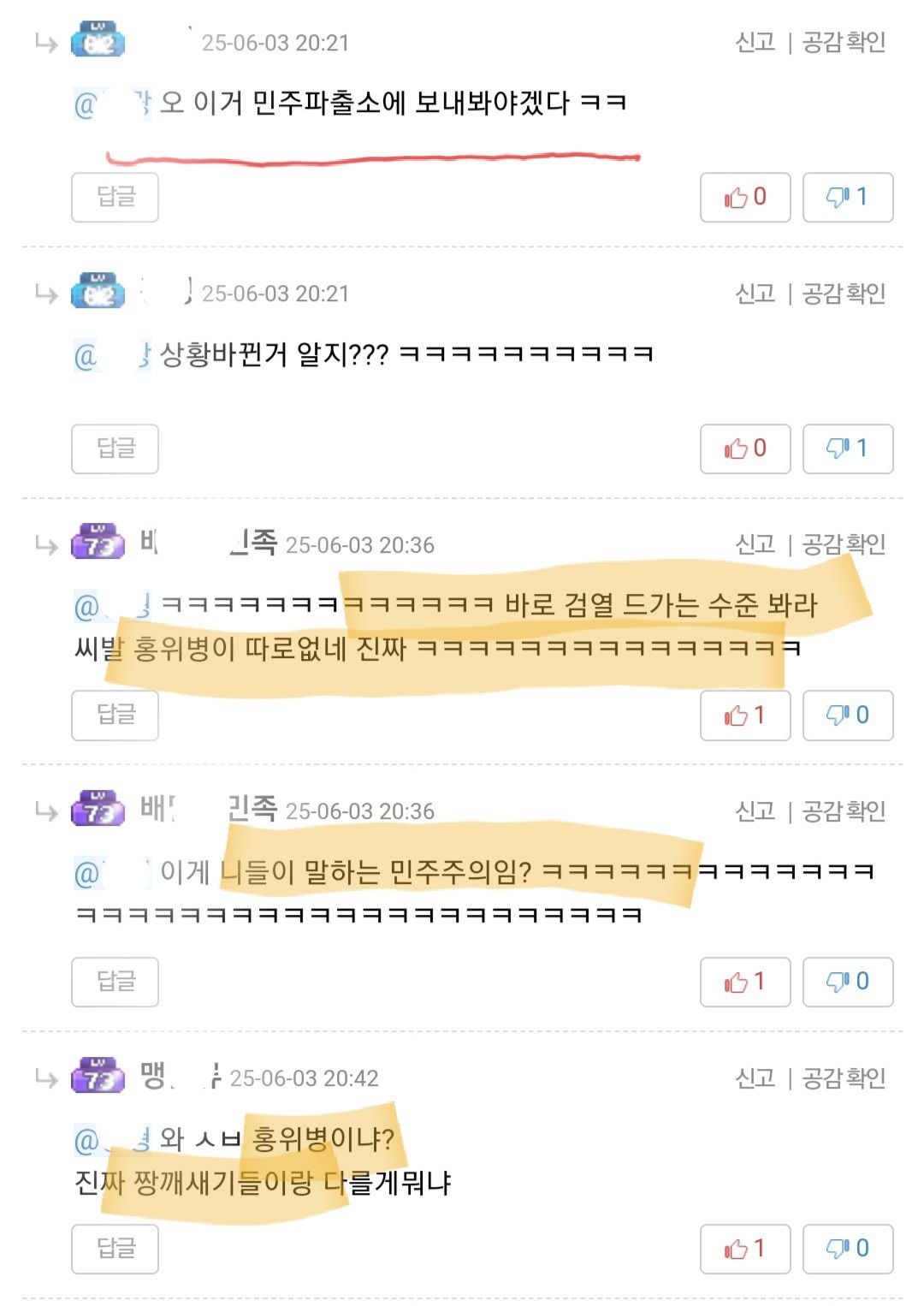924x1306 pixels.
Task: Reply to the '홍위병이냐' comment
Action: 115,1249
